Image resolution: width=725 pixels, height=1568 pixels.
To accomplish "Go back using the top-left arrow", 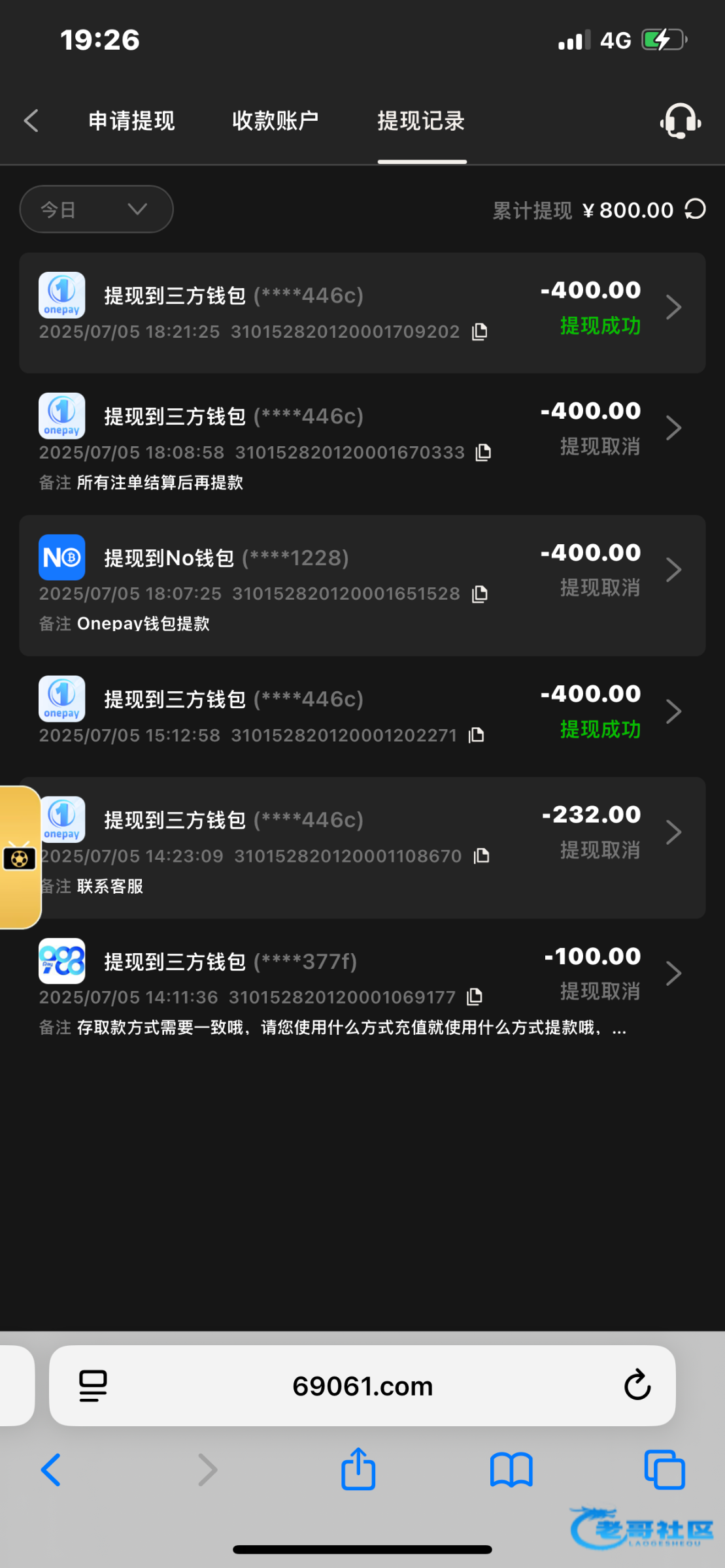I will 31,121.
